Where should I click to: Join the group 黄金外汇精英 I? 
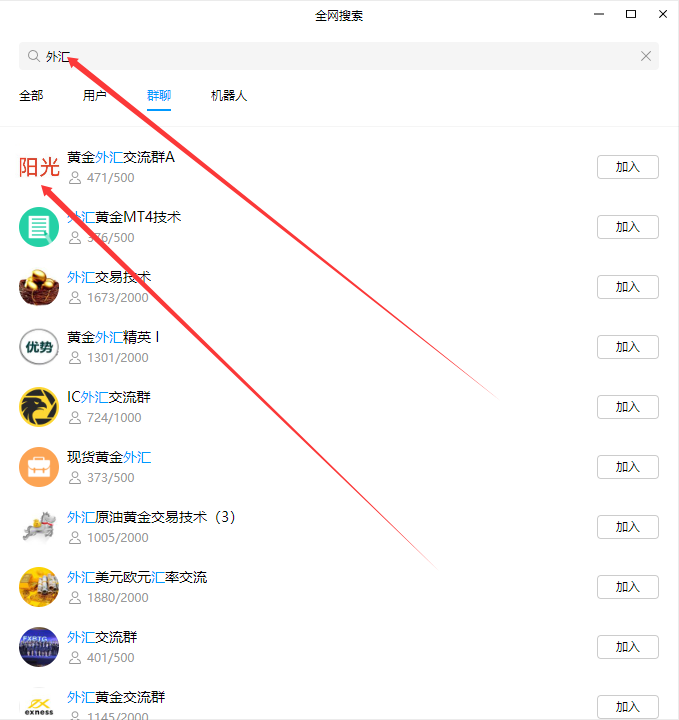(627, 347)
